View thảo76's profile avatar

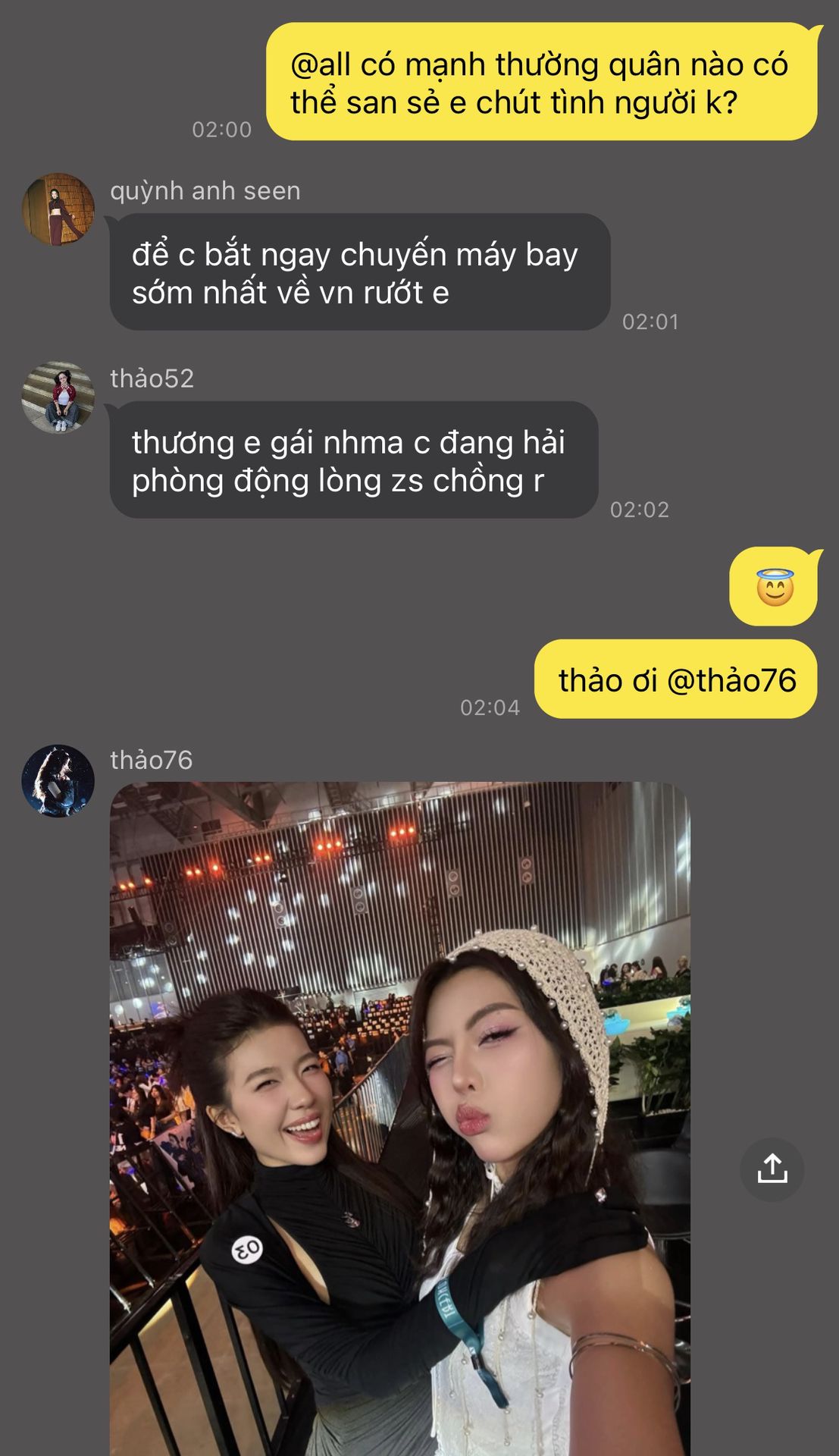[x=58, y=780]
